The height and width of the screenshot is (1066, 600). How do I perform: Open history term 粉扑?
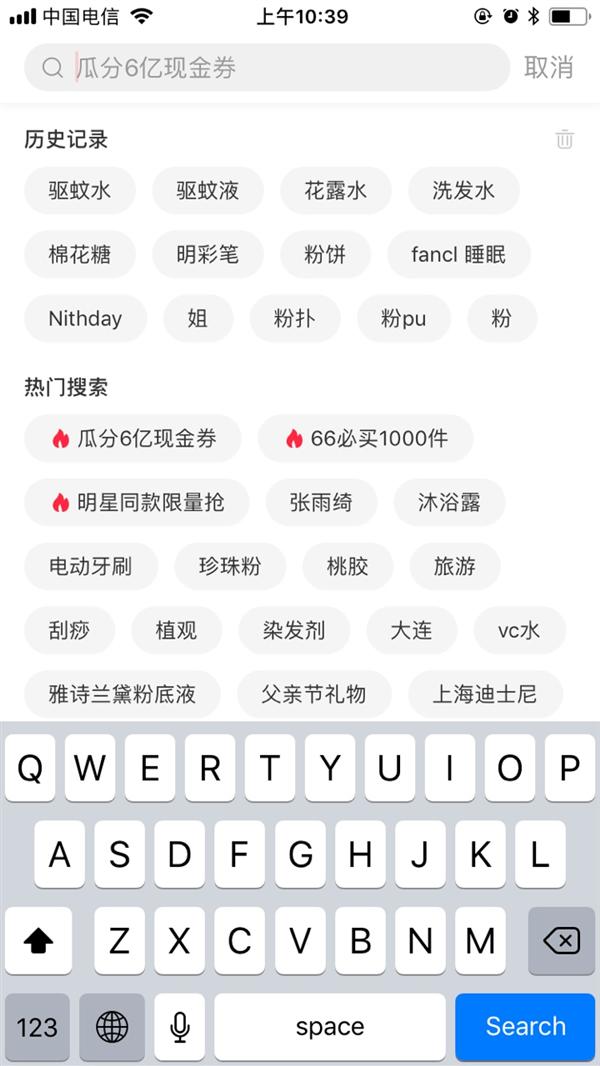tap(294, 319)
